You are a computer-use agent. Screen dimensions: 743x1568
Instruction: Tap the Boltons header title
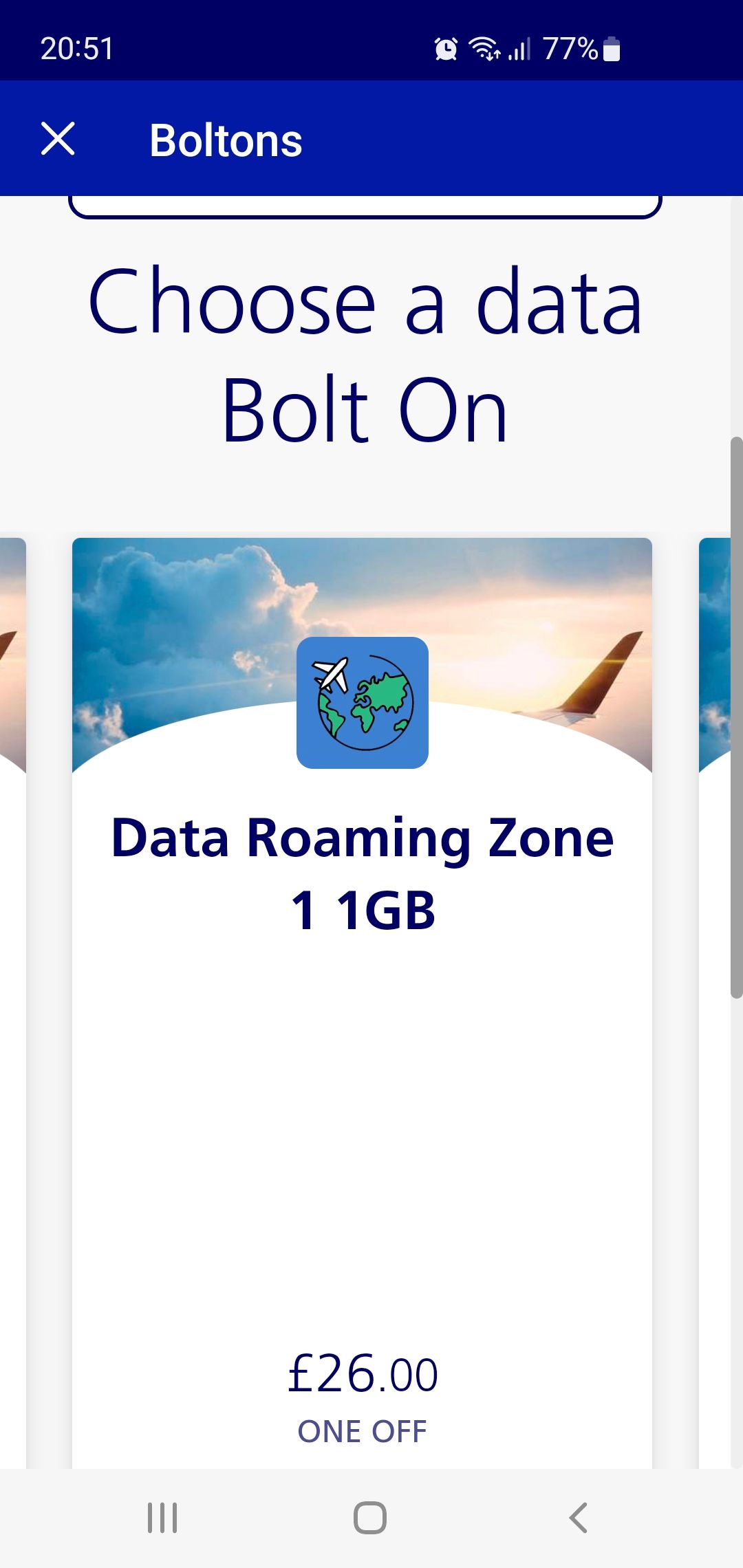[226, 140]
